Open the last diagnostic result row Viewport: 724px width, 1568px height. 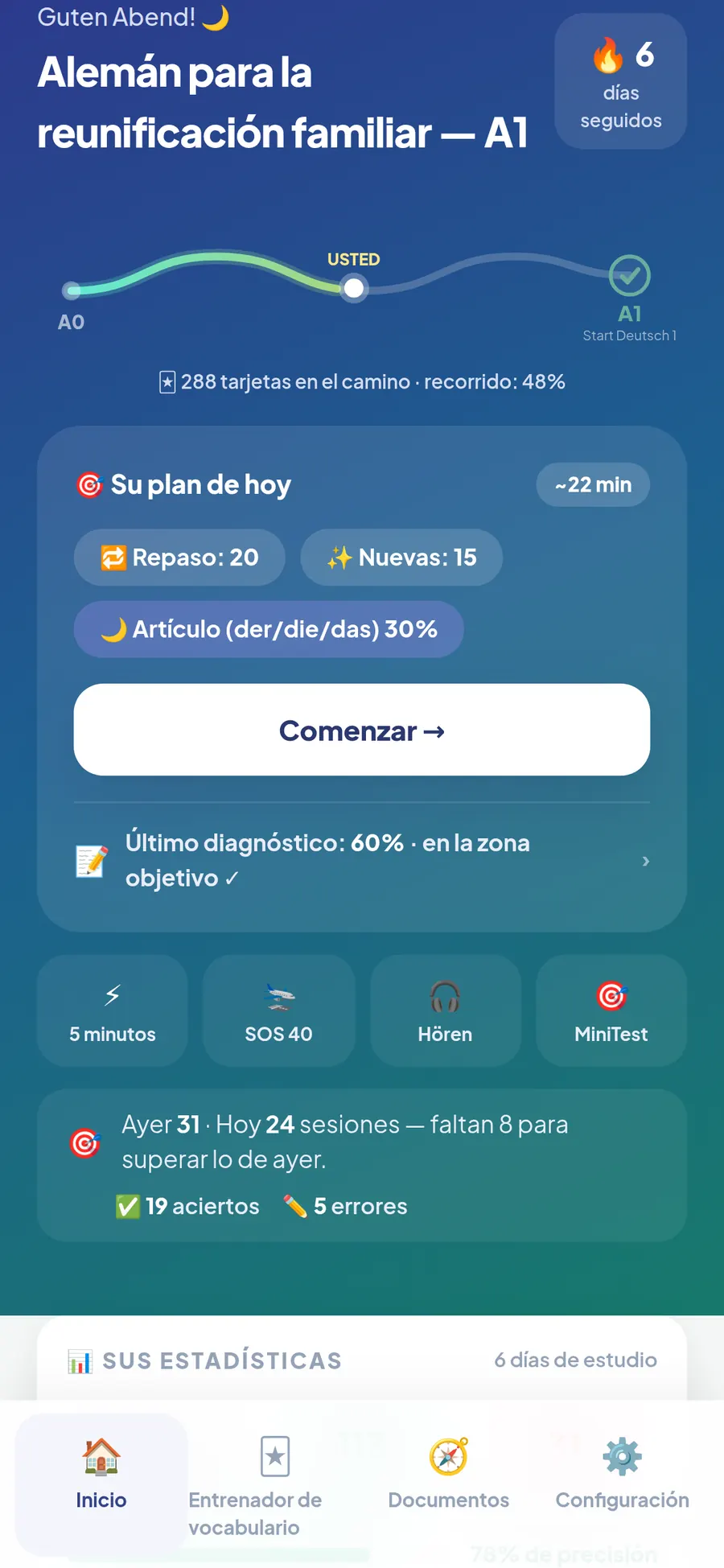pos(362,860)
